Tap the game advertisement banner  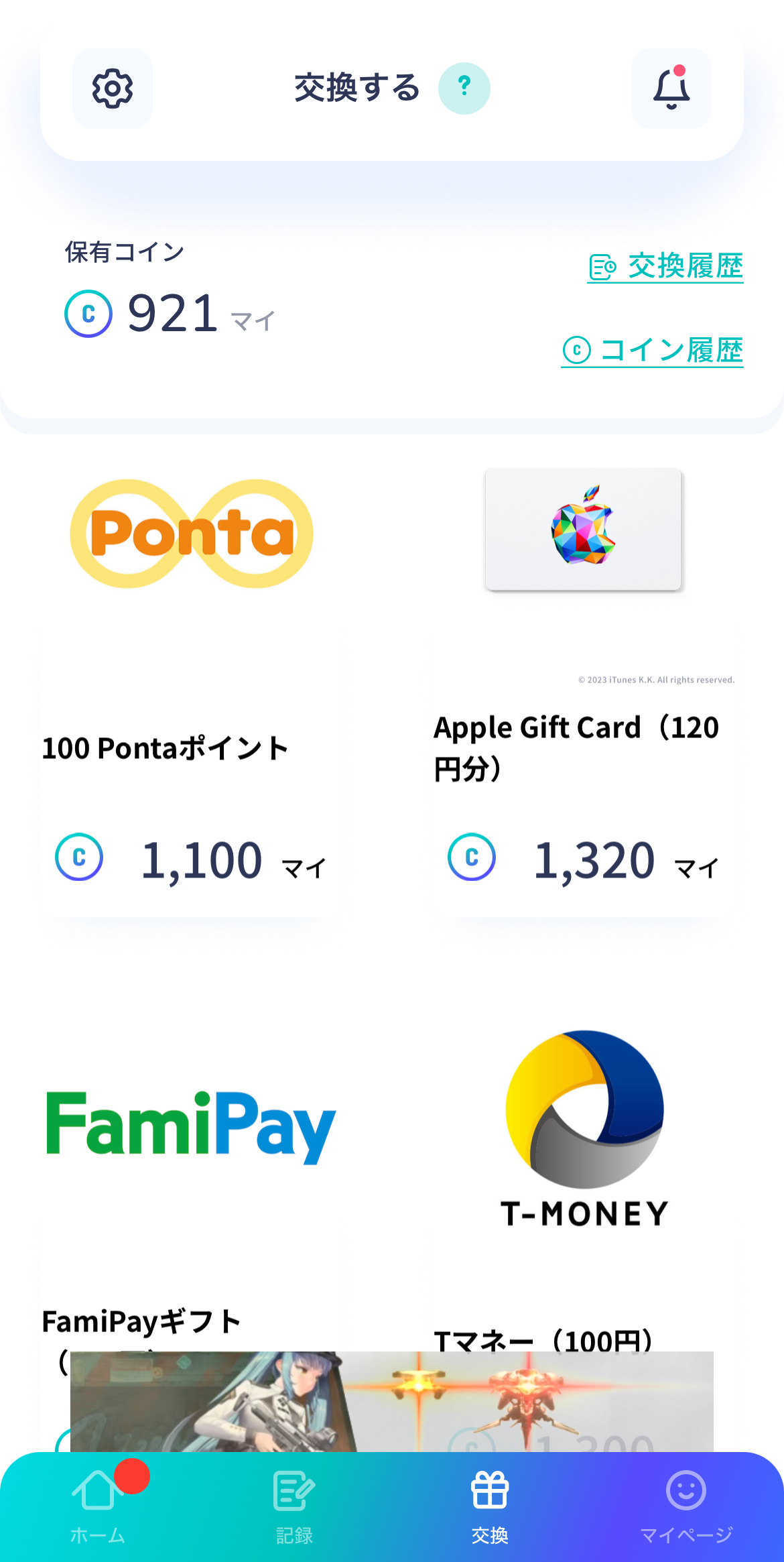click(x=392, y=1402)
